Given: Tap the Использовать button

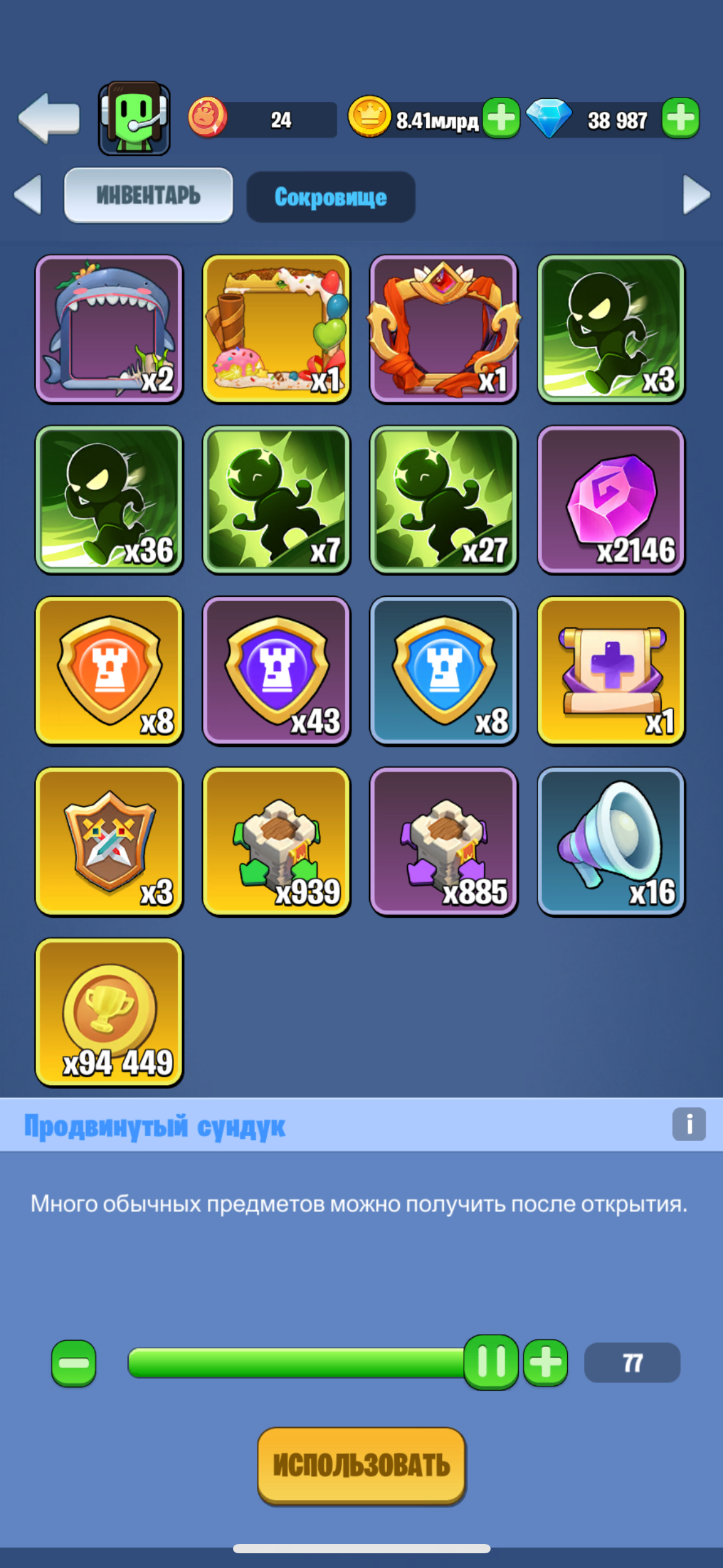Looking at the screenshot, I should [361, 1465].
